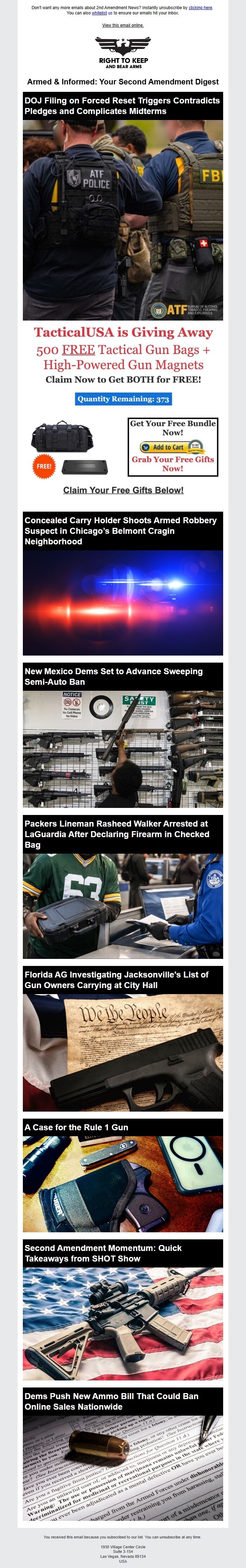This screenshot has width=246, height=1568.
Task: Follow the 'Claim Your Free Gifts Below!' link
Action: 123,490
